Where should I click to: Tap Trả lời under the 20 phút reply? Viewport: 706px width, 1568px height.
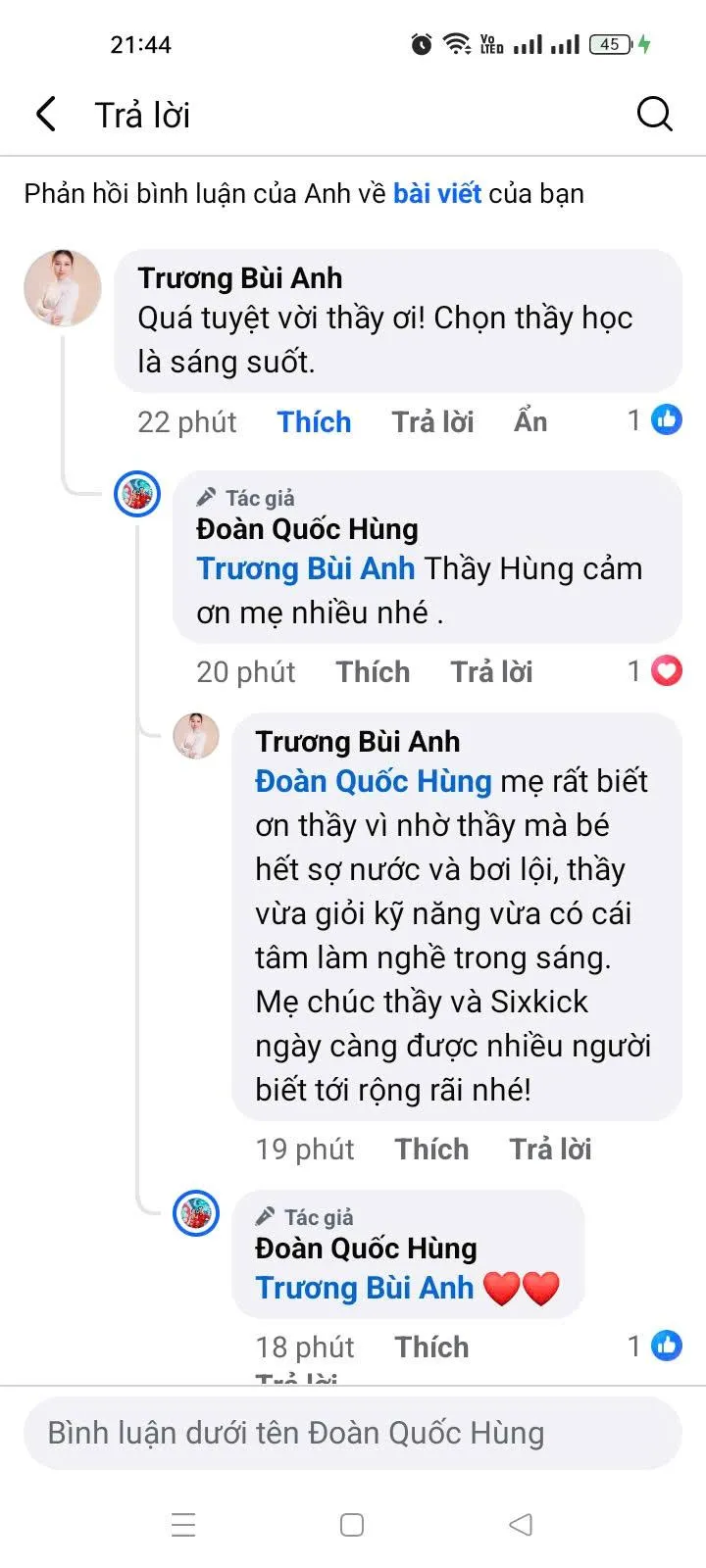(x=491, y=671)
